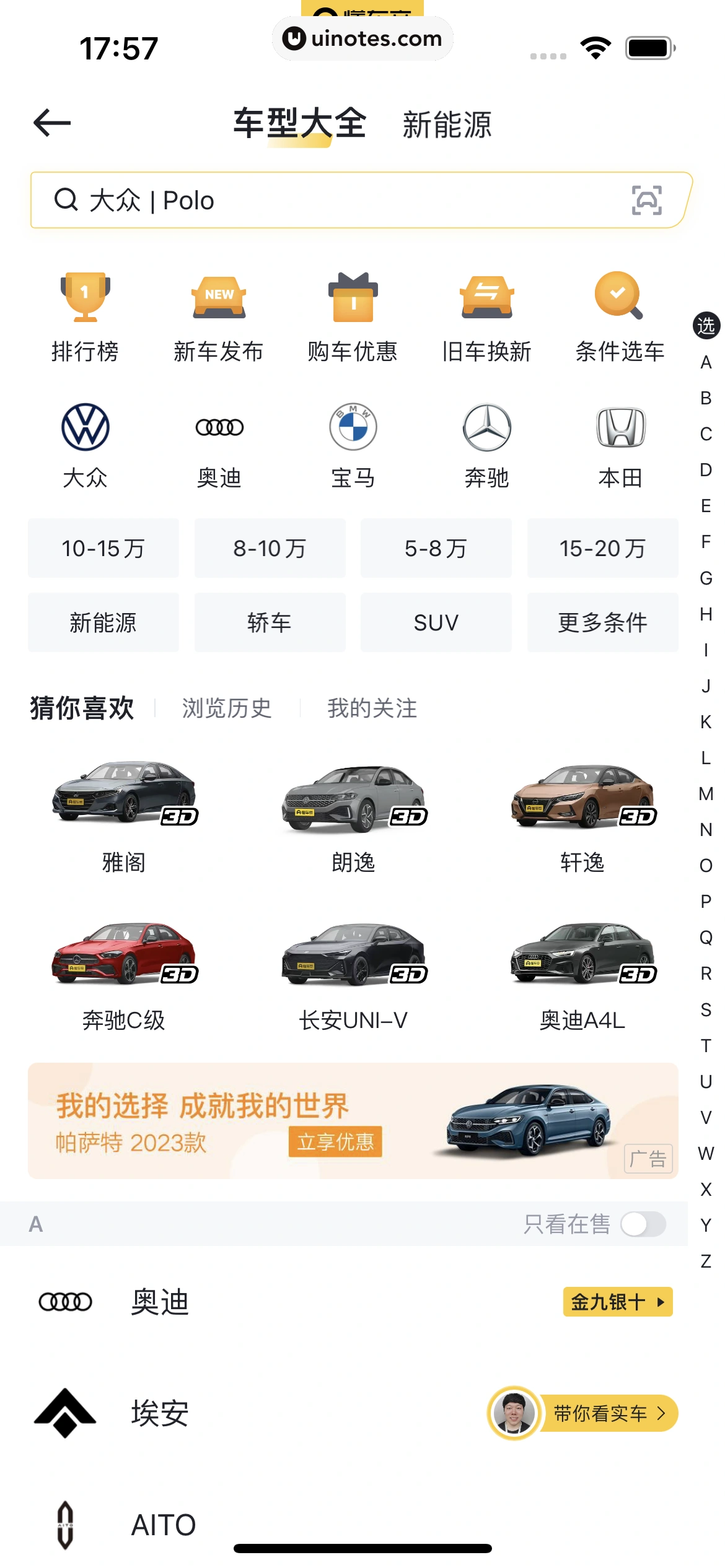Open 排行榜 rankings
725x1568 pixels.
pyautogui.click(x=86, y=317)
